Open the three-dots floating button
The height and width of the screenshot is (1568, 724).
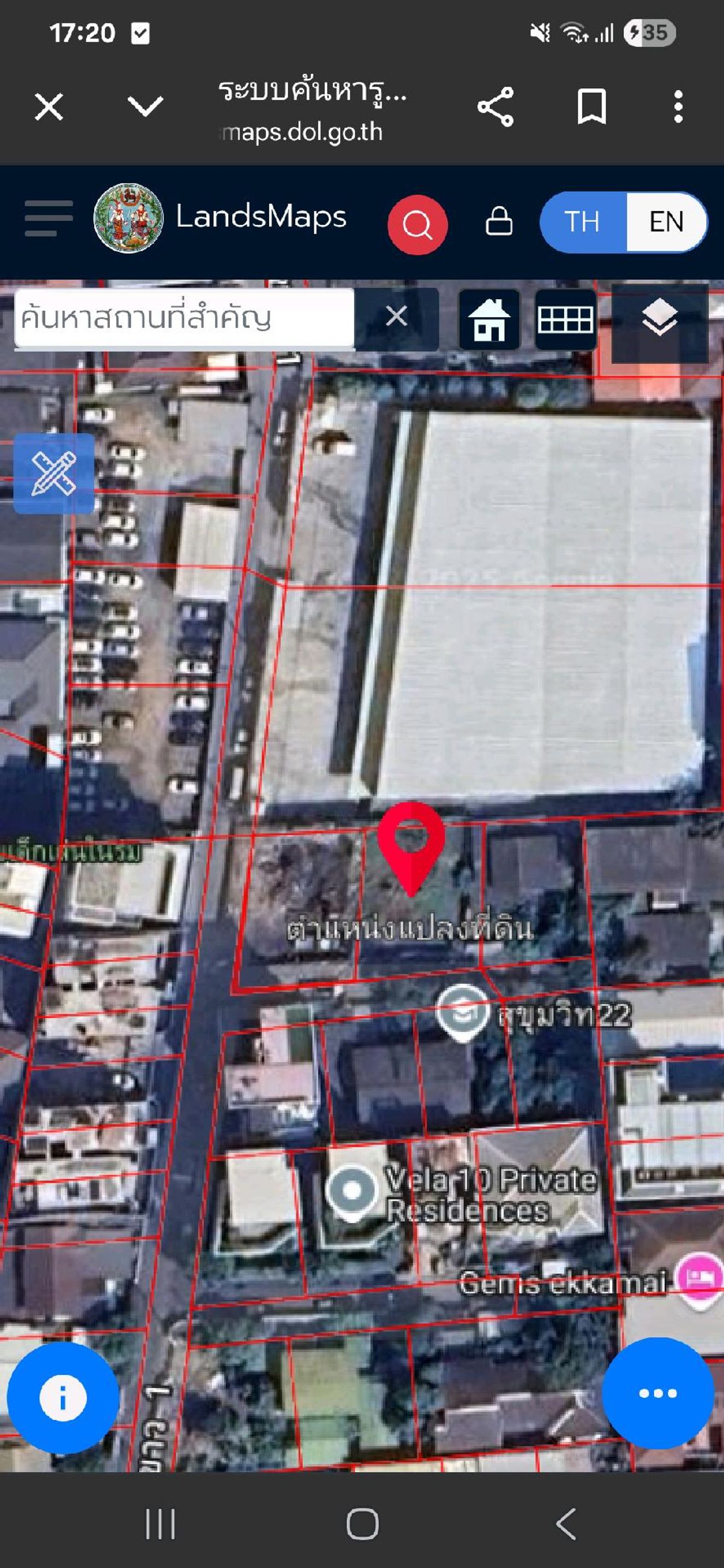click(x=658, y=1393)
